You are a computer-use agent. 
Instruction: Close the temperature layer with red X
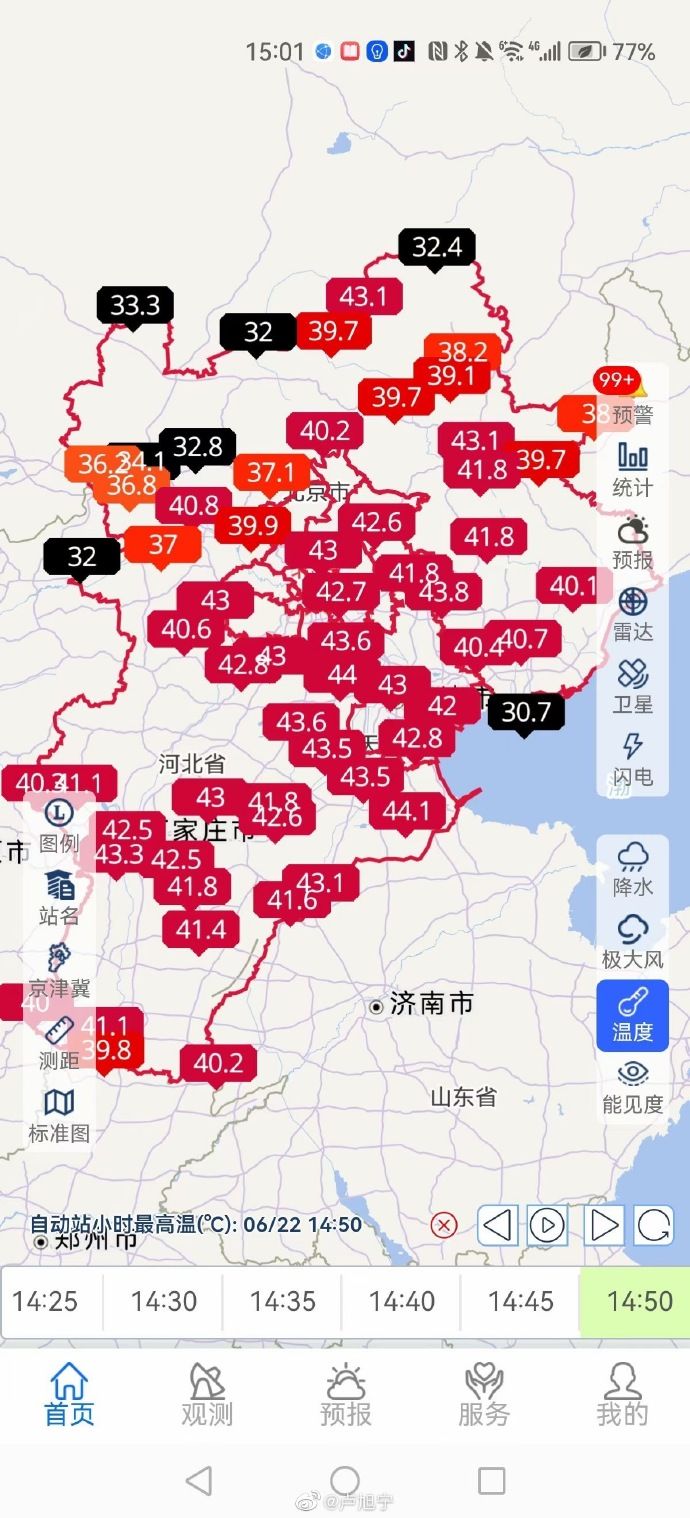coord(444,1225)
